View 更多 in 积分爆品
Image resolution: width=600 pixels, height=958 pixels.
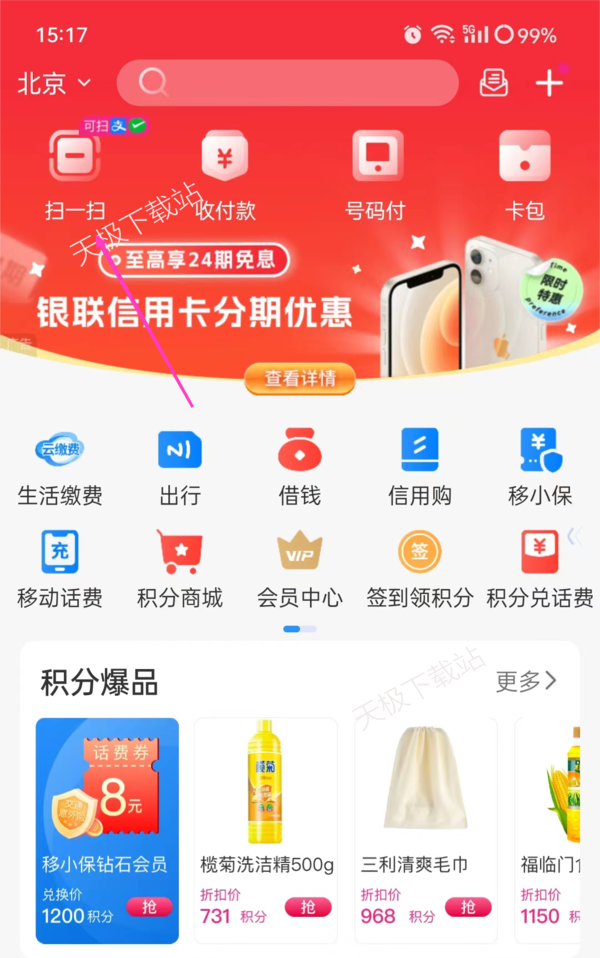coord(526,682)
